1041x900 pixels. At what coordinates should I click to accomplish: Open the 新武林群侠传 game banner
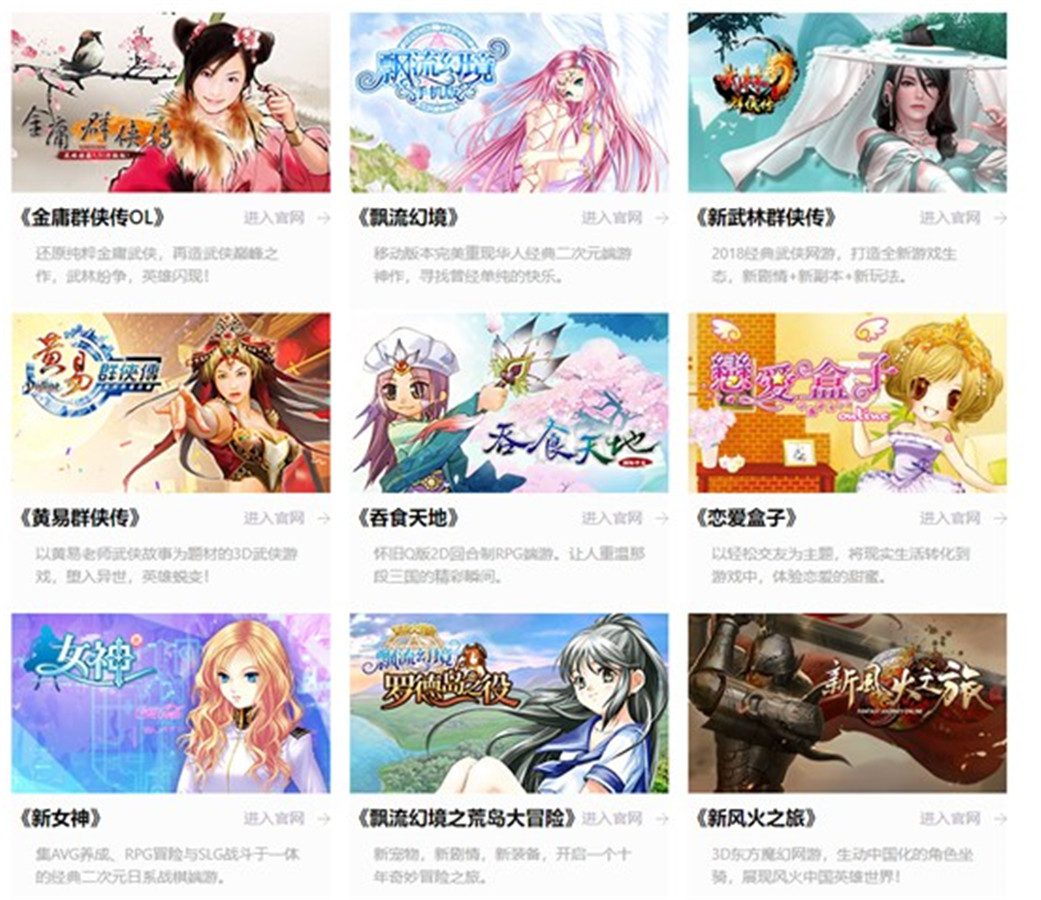(847, 102)
